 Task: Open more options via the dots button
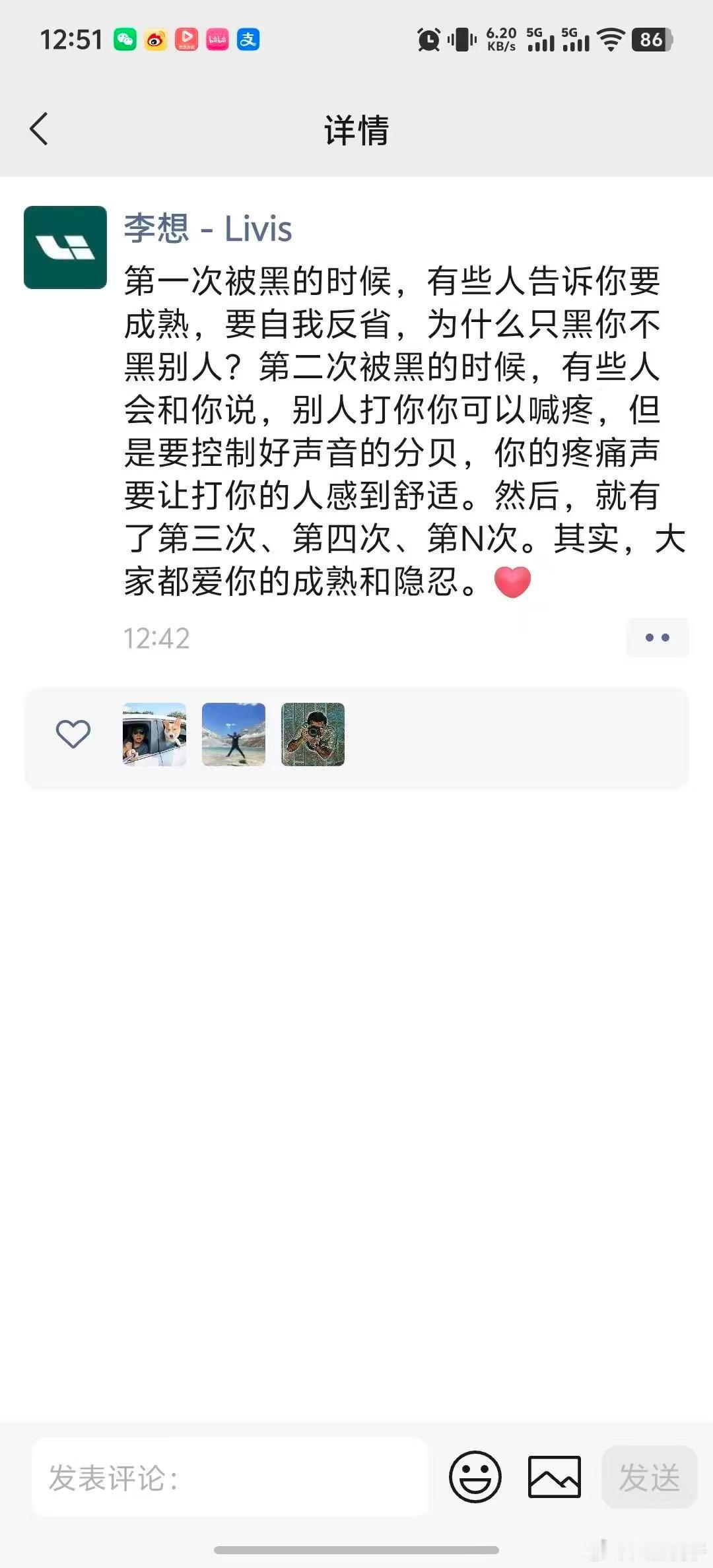tap(657, 637)
